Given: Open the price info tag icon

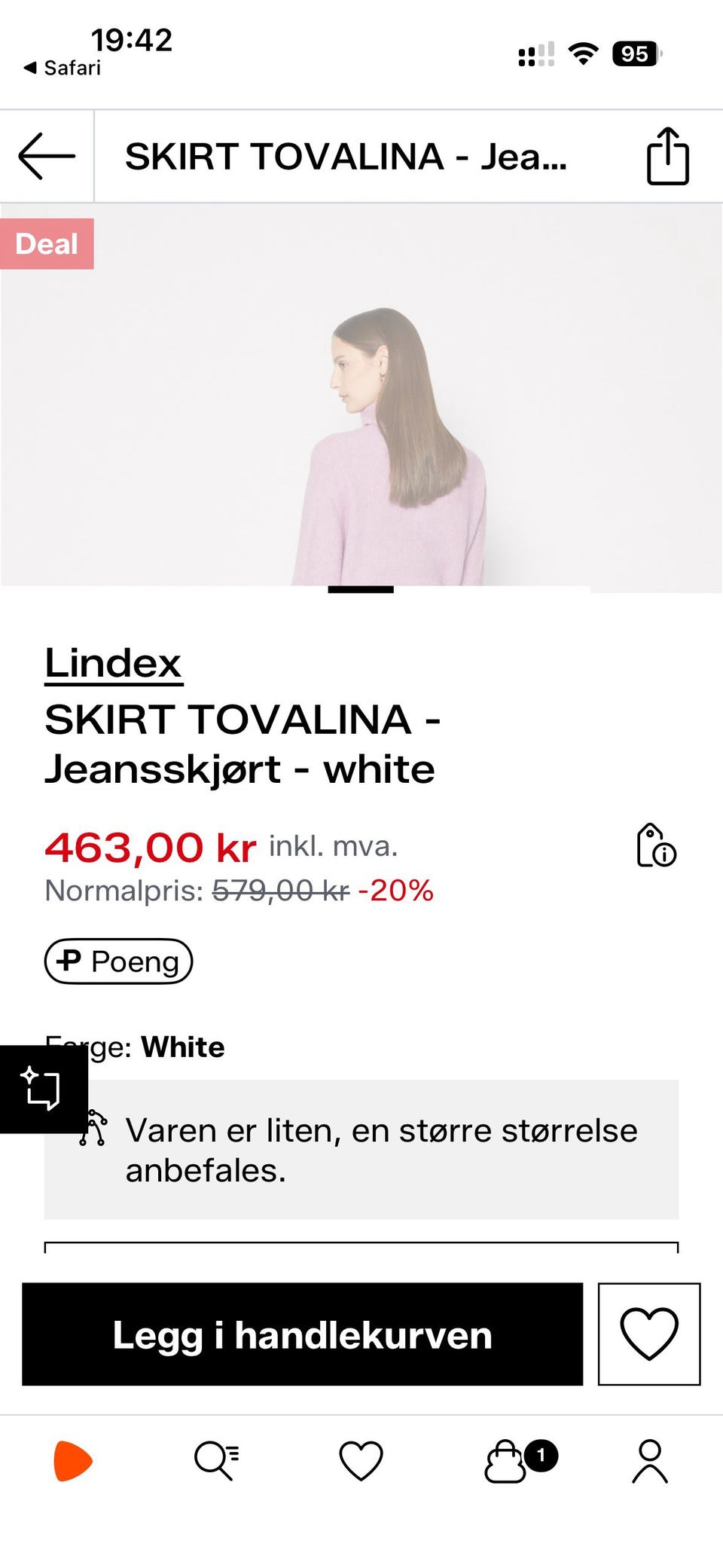Looking at the screenshot, I should tap(657, 845).
